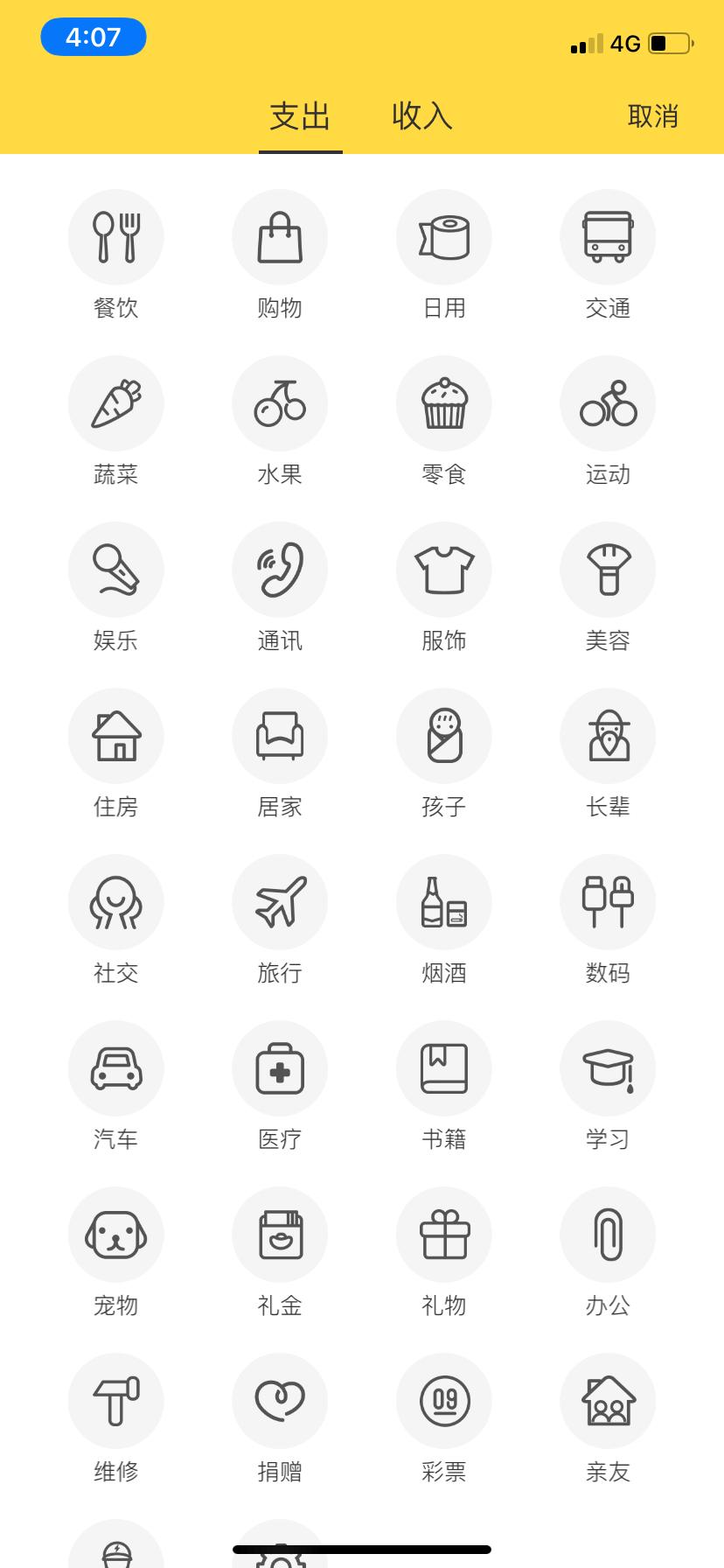Tap the 娱乐 (entertainment) microphone icon

(115, 570)
